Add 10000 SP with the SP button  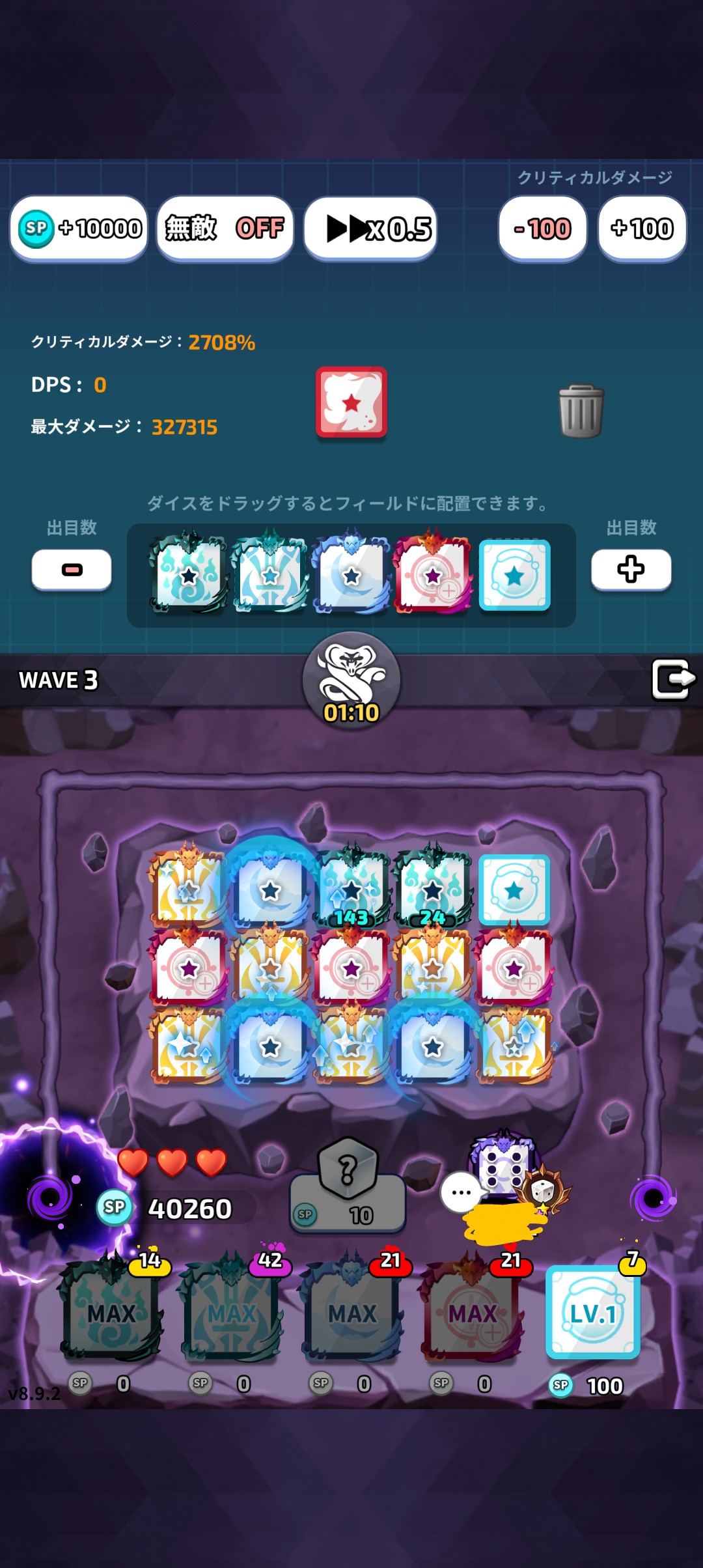pos(79,229)
